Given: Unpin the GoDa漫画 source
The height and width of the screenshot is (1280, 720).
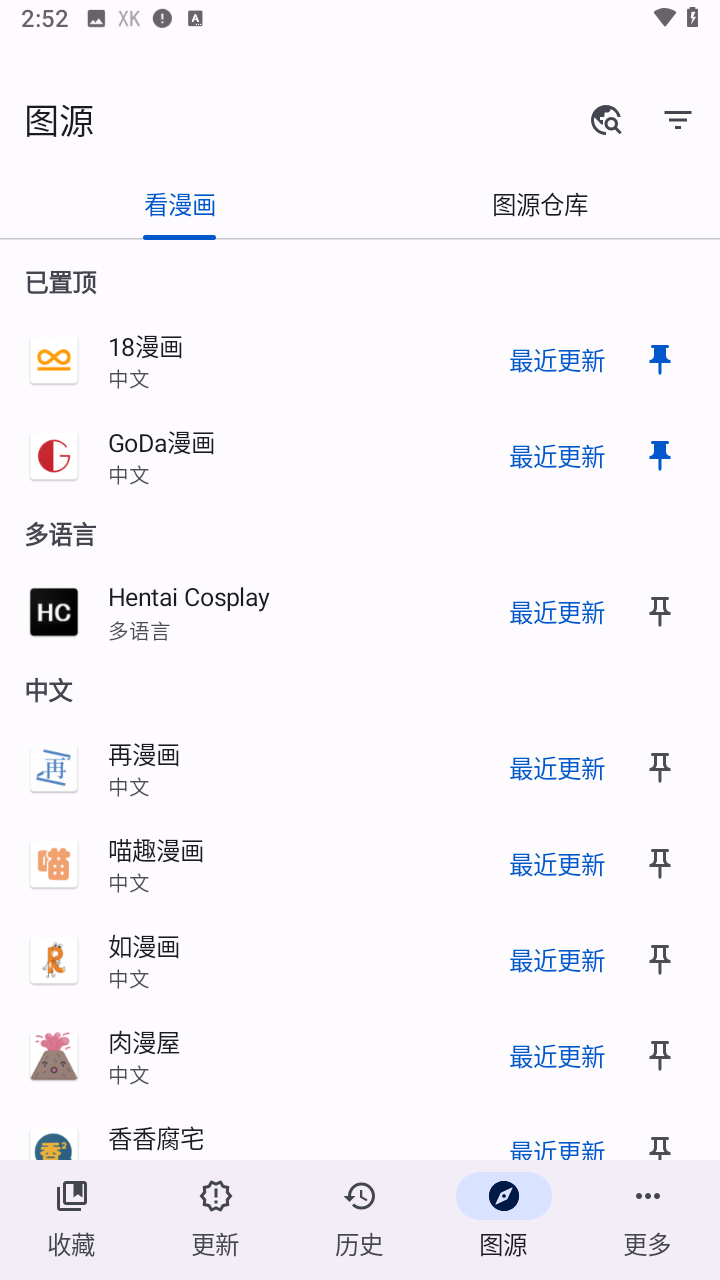Looking at the screenshot, I should (660, 457).
